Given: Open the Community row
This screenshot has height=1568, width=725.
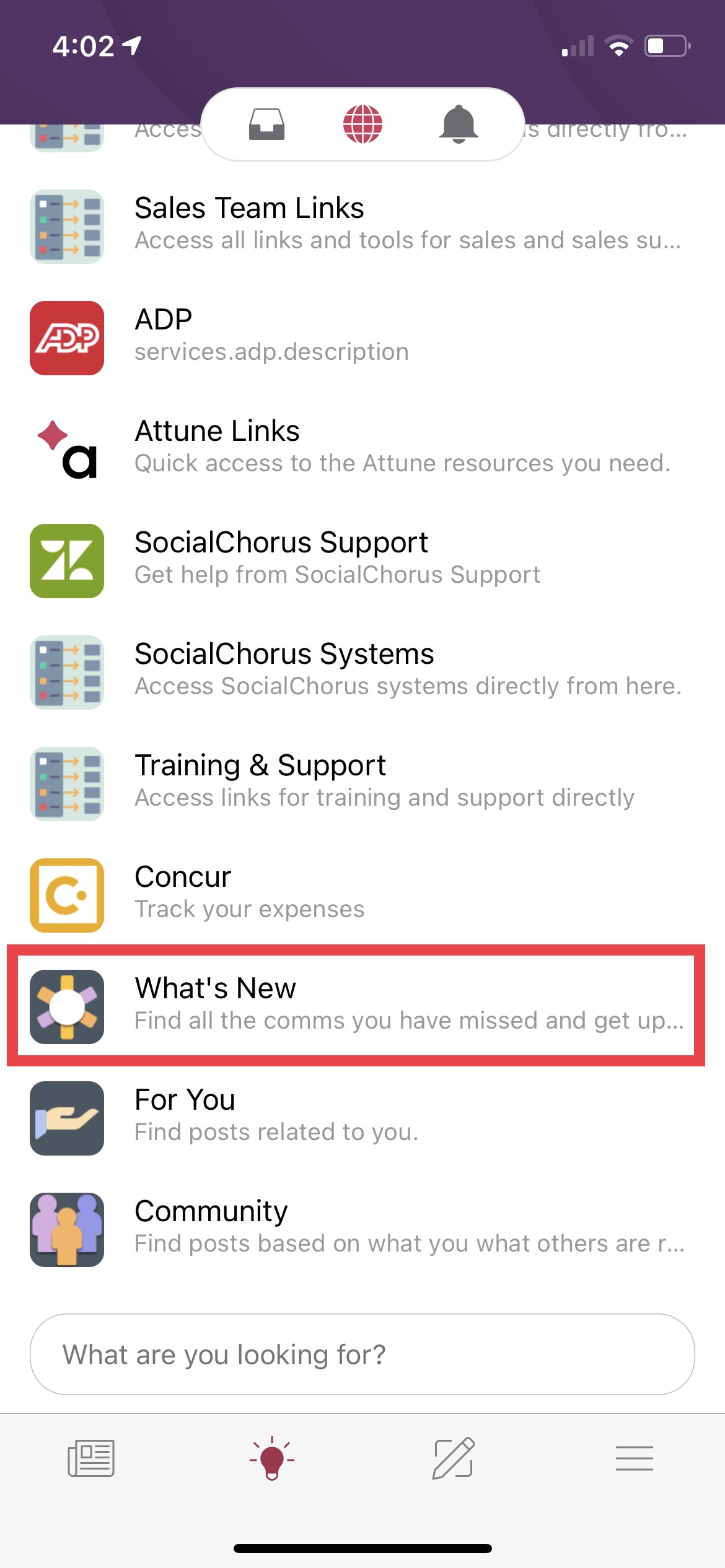Looking at the screenshot, I should (x=362, y=1229).
